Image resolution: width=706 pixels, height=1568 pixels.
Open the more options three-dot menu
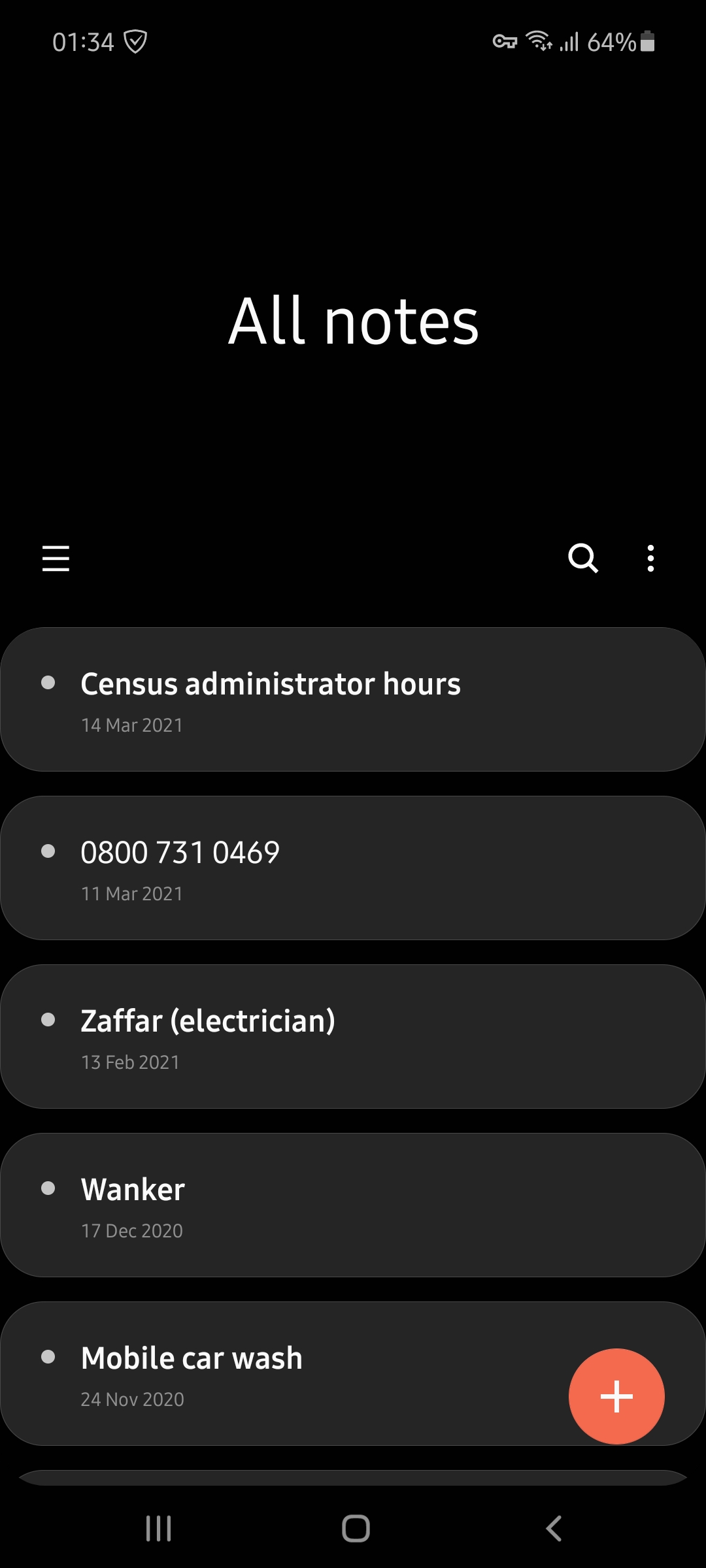pos(650,559)
